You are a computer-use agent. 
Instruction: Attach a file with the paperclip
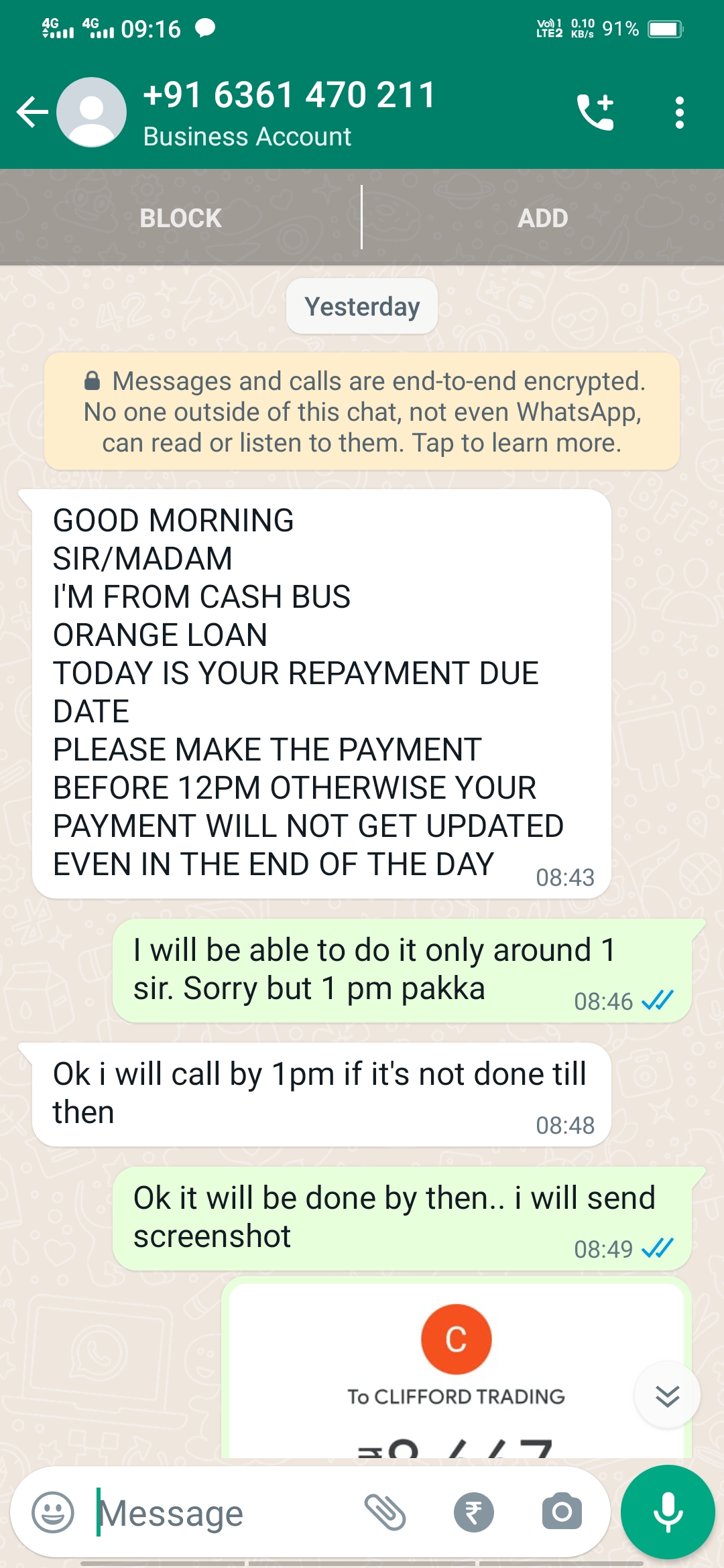pos(385,1512)
